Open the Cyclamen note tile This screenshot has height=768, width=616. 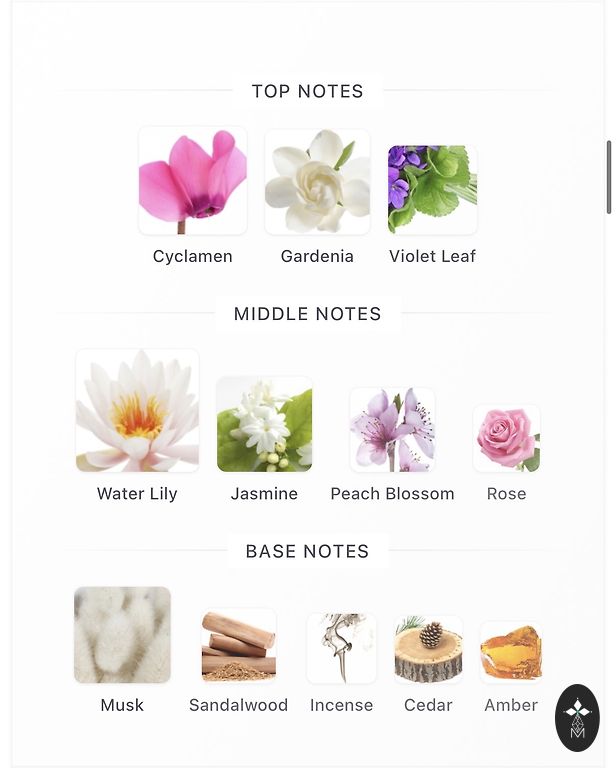pos(193,182)
